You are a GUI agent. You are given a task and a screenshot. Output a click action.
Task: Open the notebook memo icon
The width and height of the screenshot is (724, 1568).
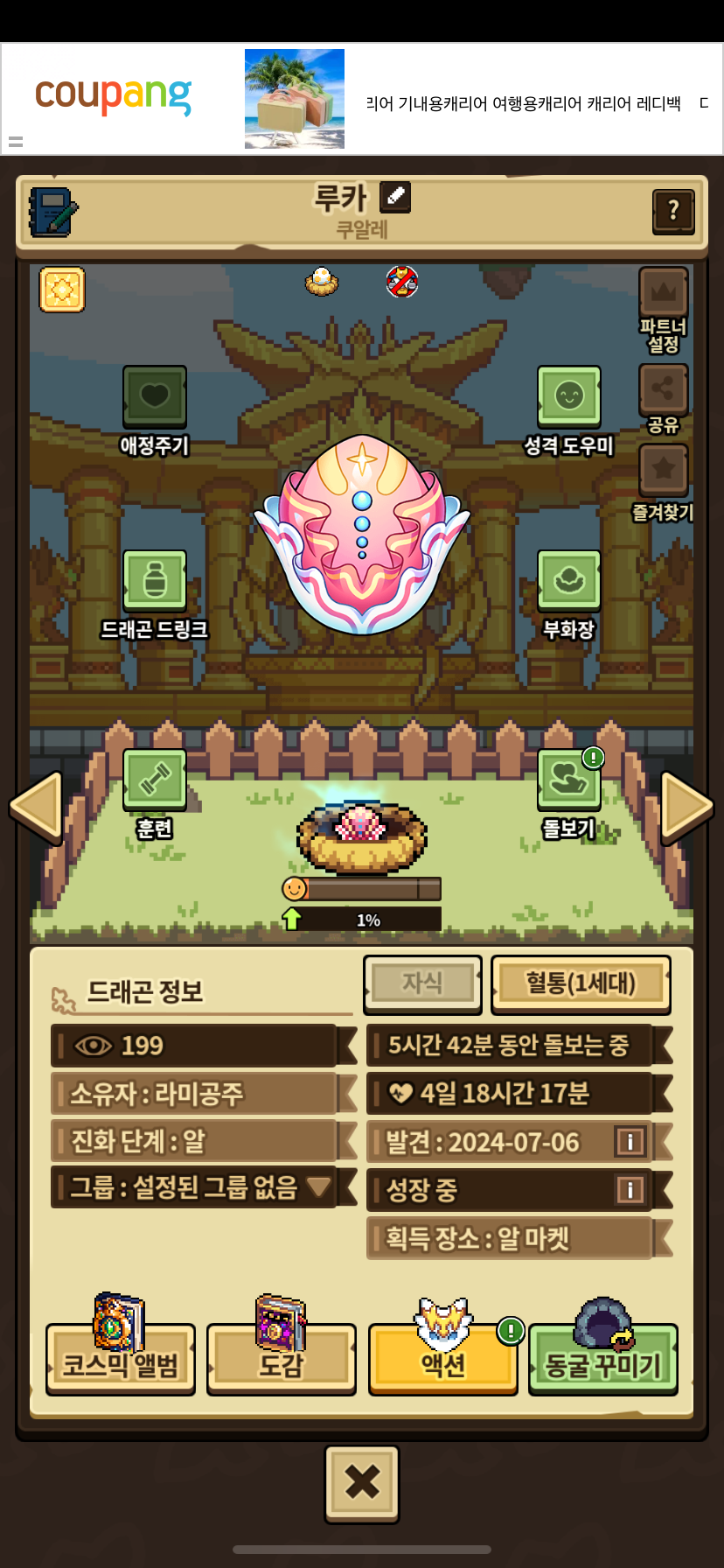coord(52,212)
